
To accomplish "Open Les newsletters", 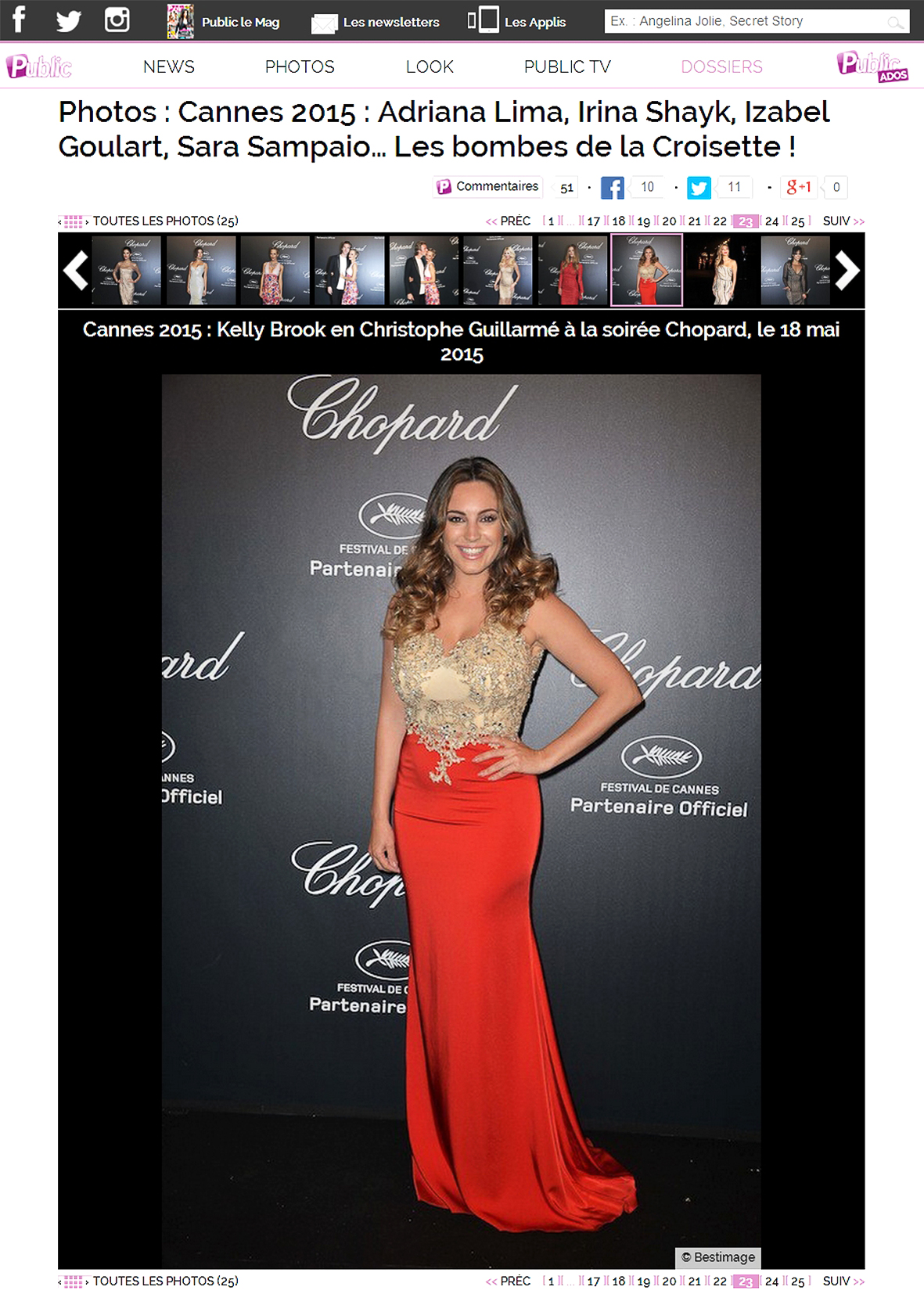I will (390, 22).
